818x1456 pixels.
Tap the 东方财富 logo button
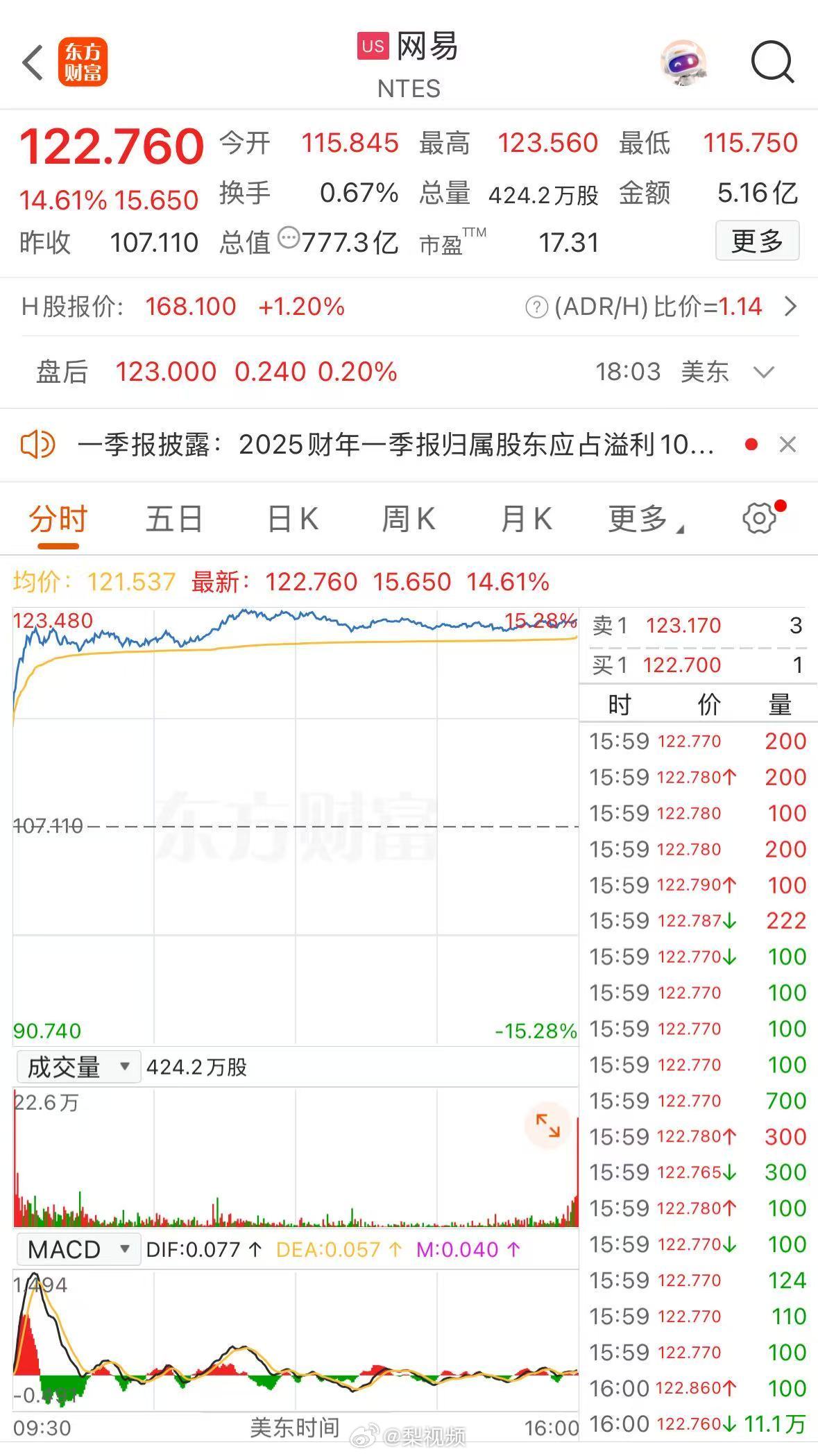[83, 62]
